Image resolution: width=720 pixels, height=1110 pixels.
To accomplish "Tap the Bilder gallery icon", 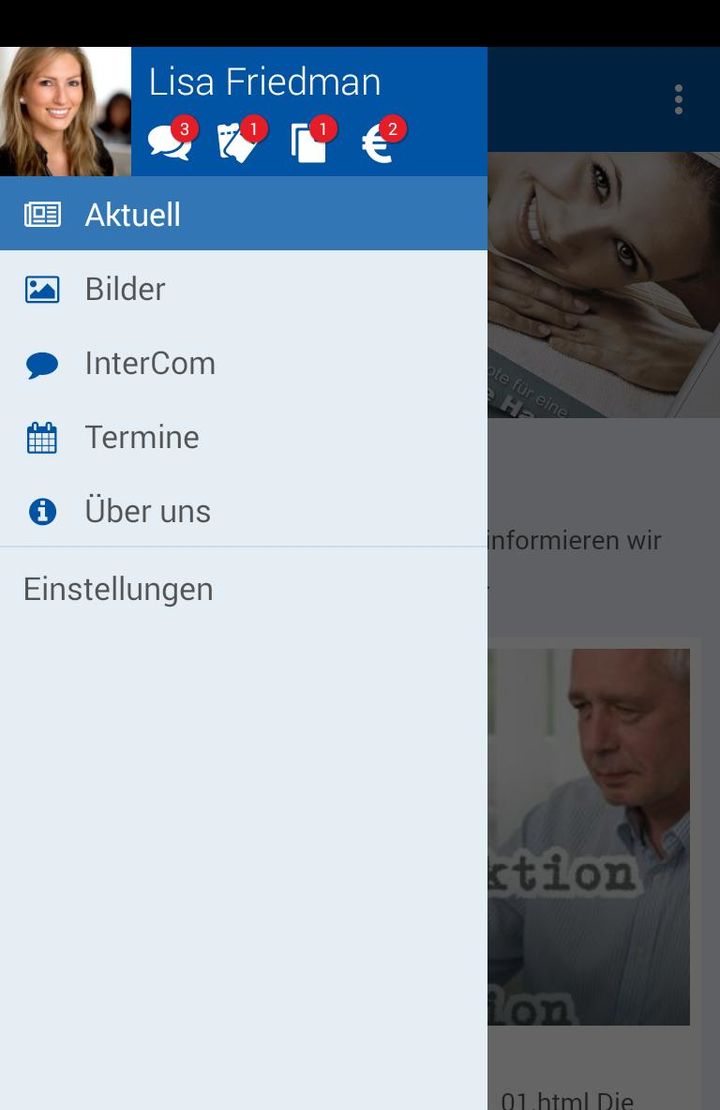I will tap(40, 288).
